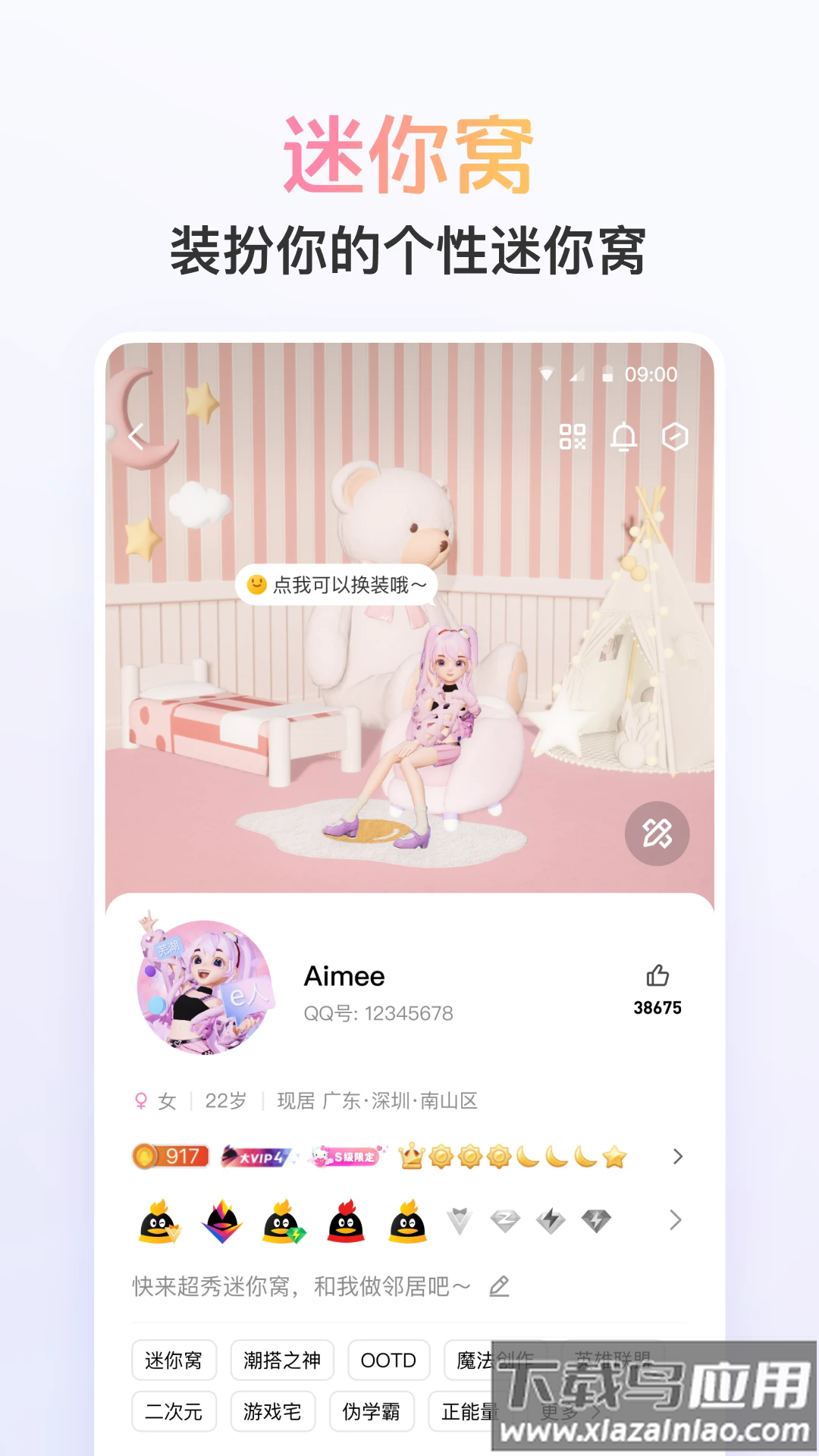
Task: Select the OOTD tag
Action: [x=388, y=1360]
